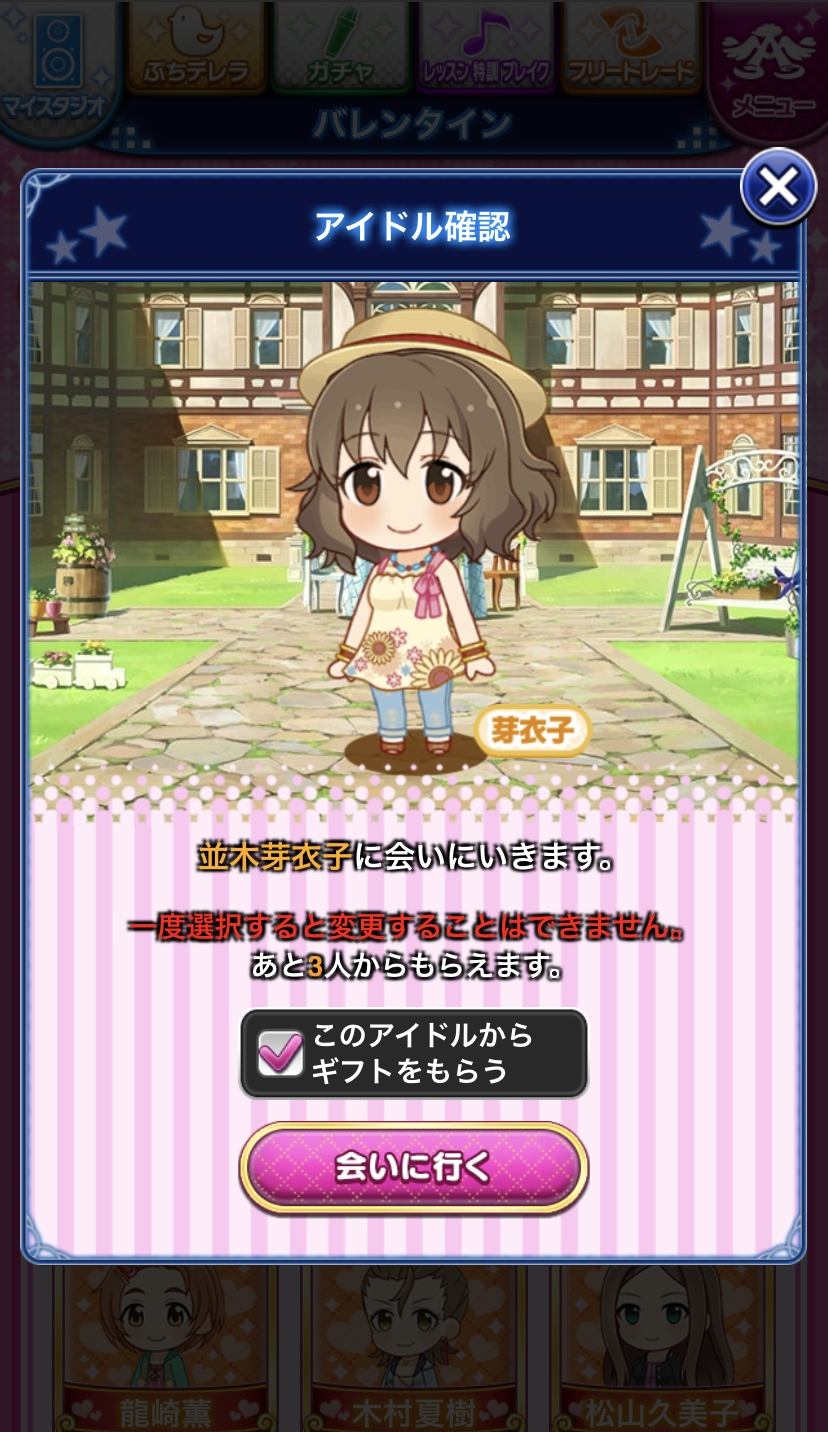Uncheck このアイドルからギフトをもらう checkbox

click(281, 1054)
